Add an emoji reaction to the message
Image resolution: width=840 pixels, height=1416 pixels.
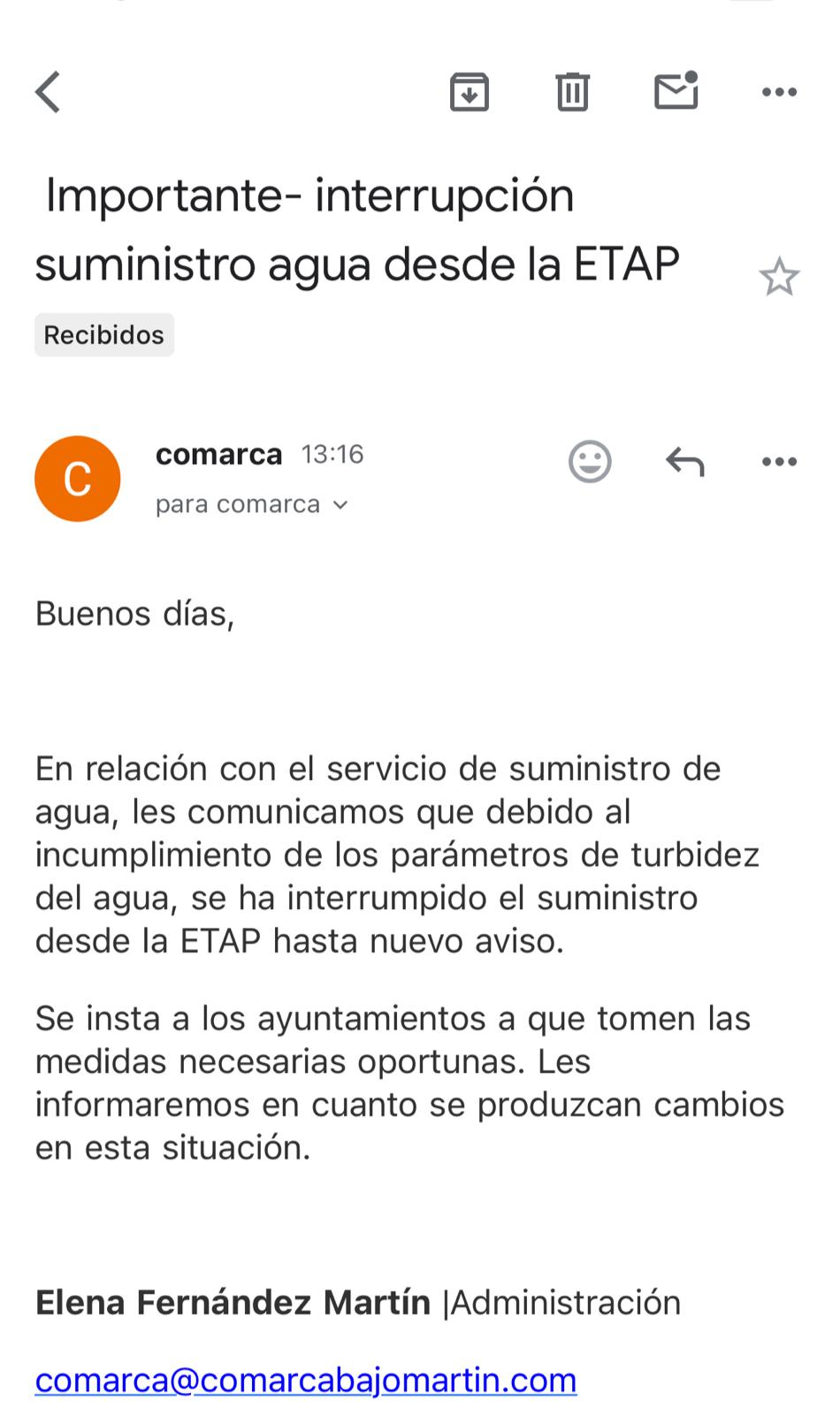590,461
